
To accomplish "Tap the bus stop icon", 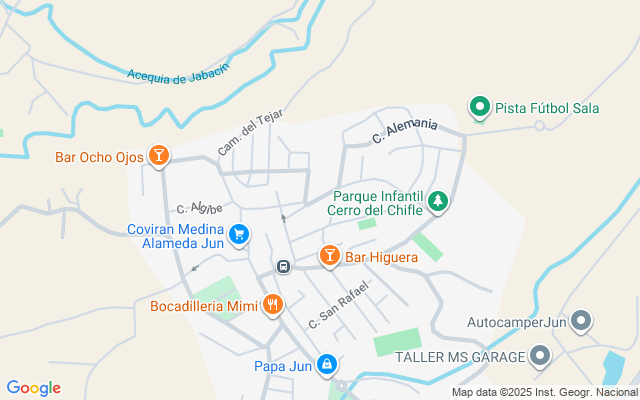I will point(283,267).
